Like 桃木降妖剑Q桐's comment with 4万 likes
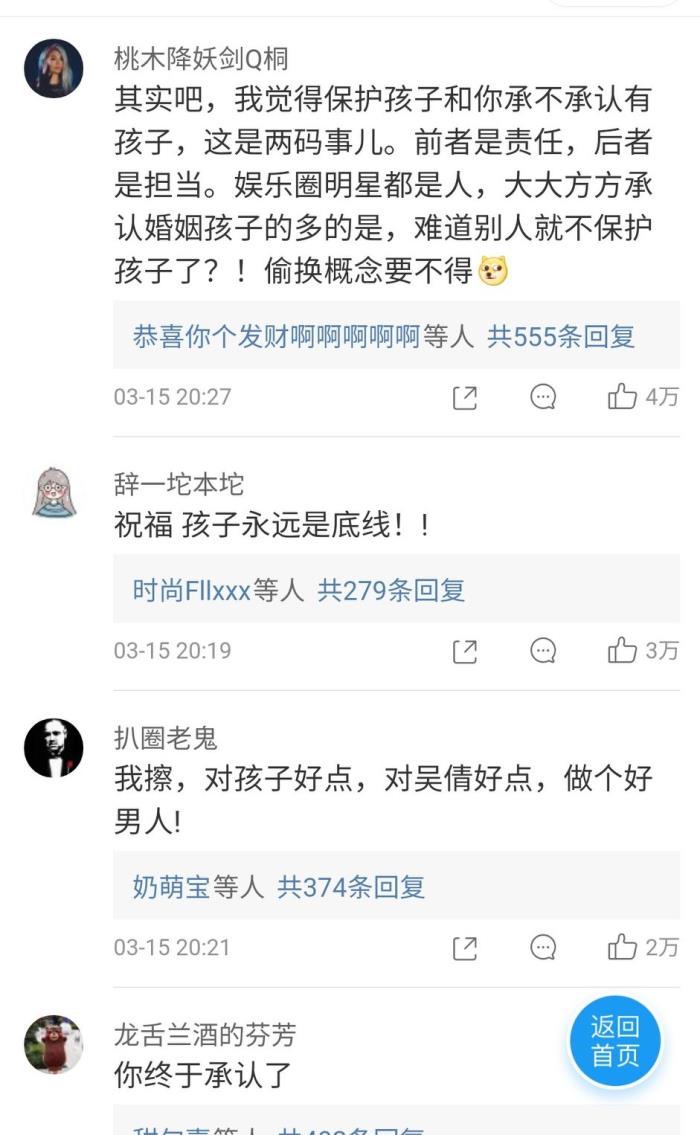Image resolution: width=700 pixels, height=1135 pixels. pos(623,397)
